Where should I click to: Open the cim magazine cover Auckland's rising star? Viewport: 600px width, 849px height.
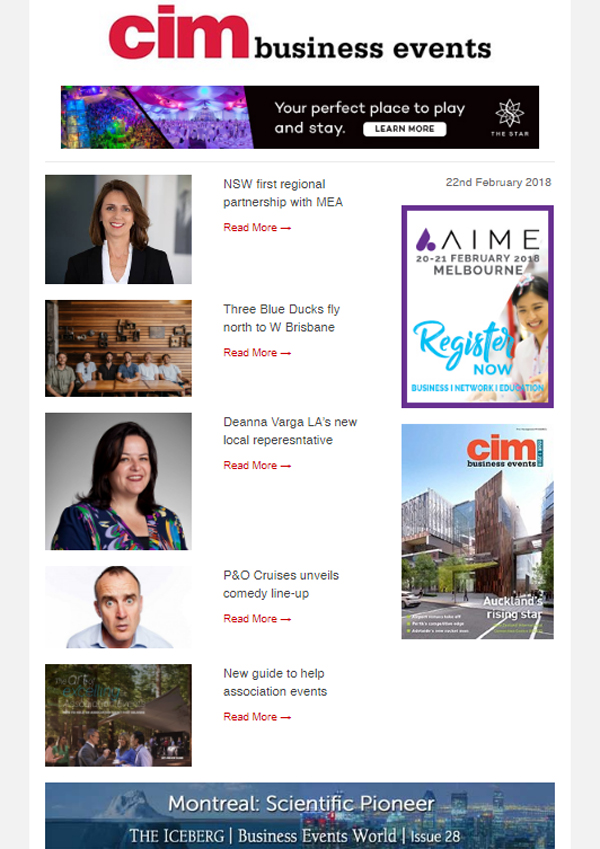[477, 531]
